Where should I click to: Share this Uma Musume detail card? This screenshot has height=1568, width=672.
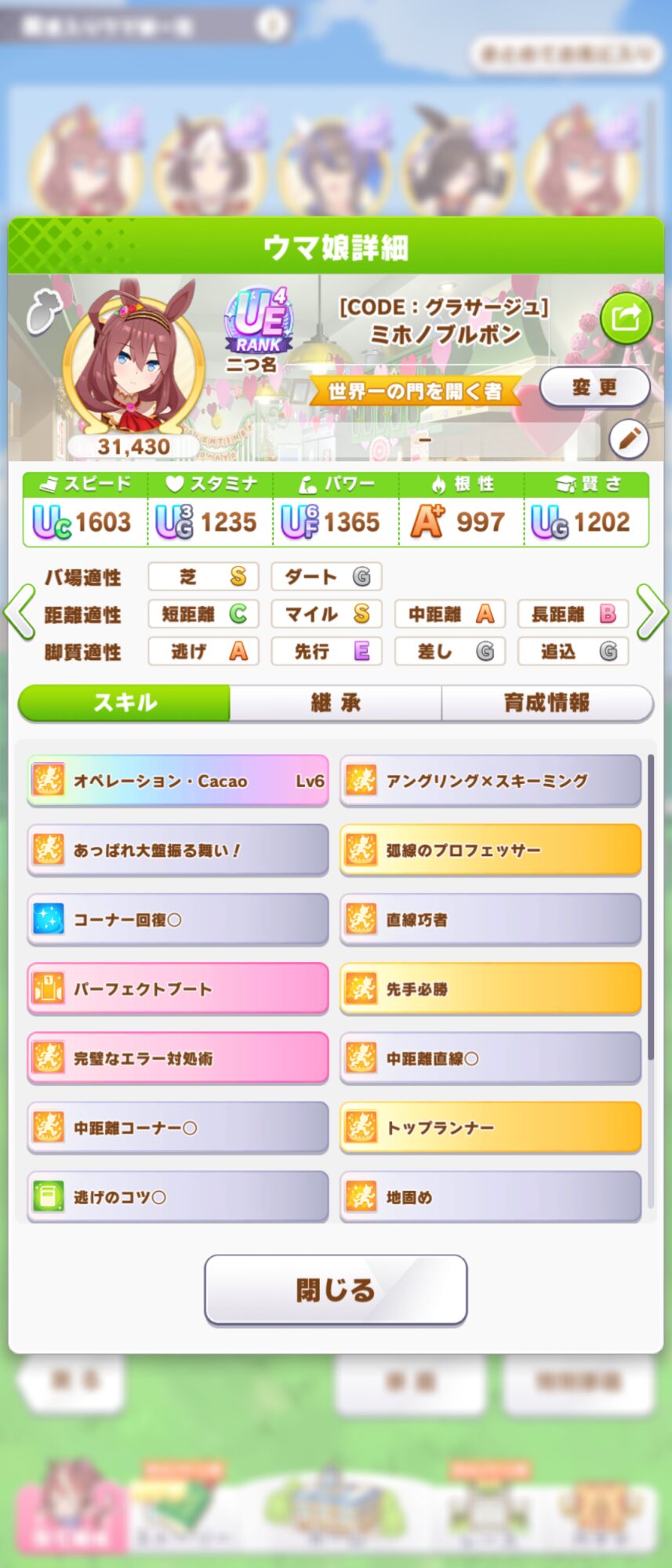tap(625, 319)
